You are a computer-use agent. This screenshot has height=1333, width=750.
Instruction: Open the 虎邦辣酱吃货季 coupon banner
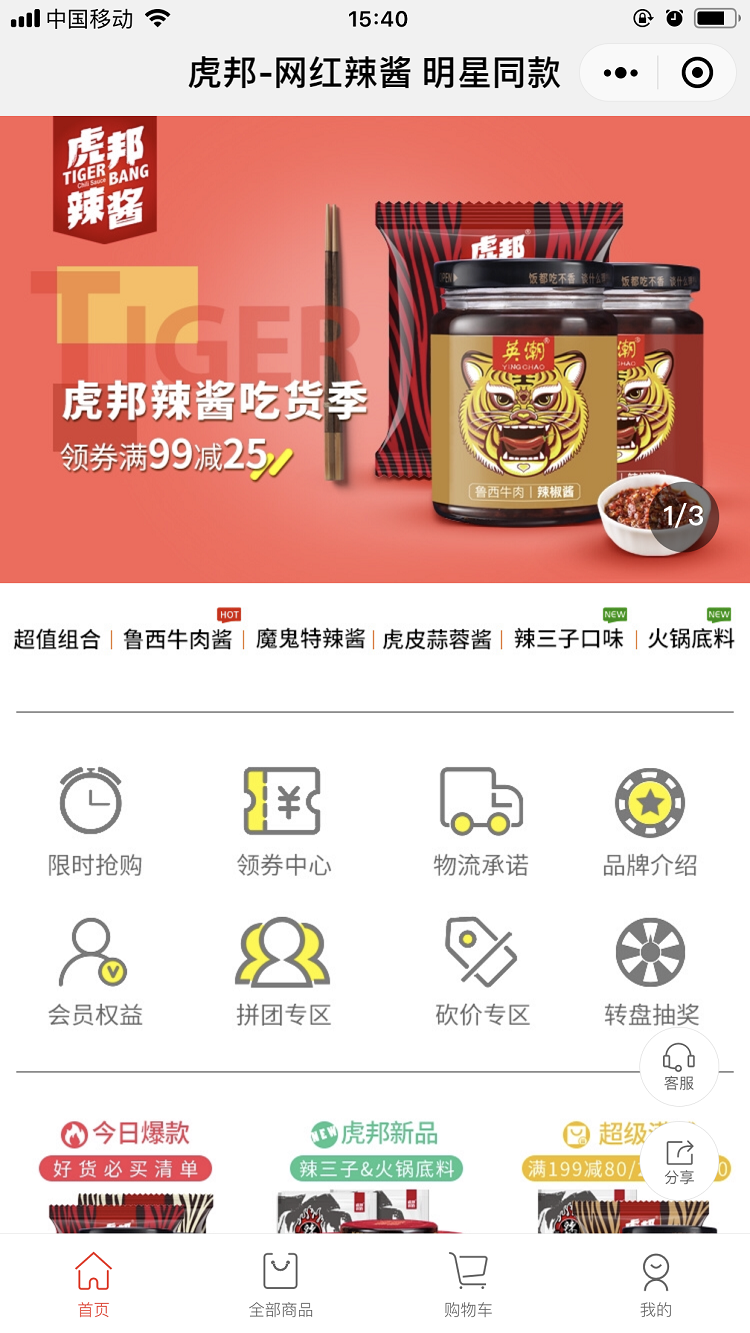374,350
